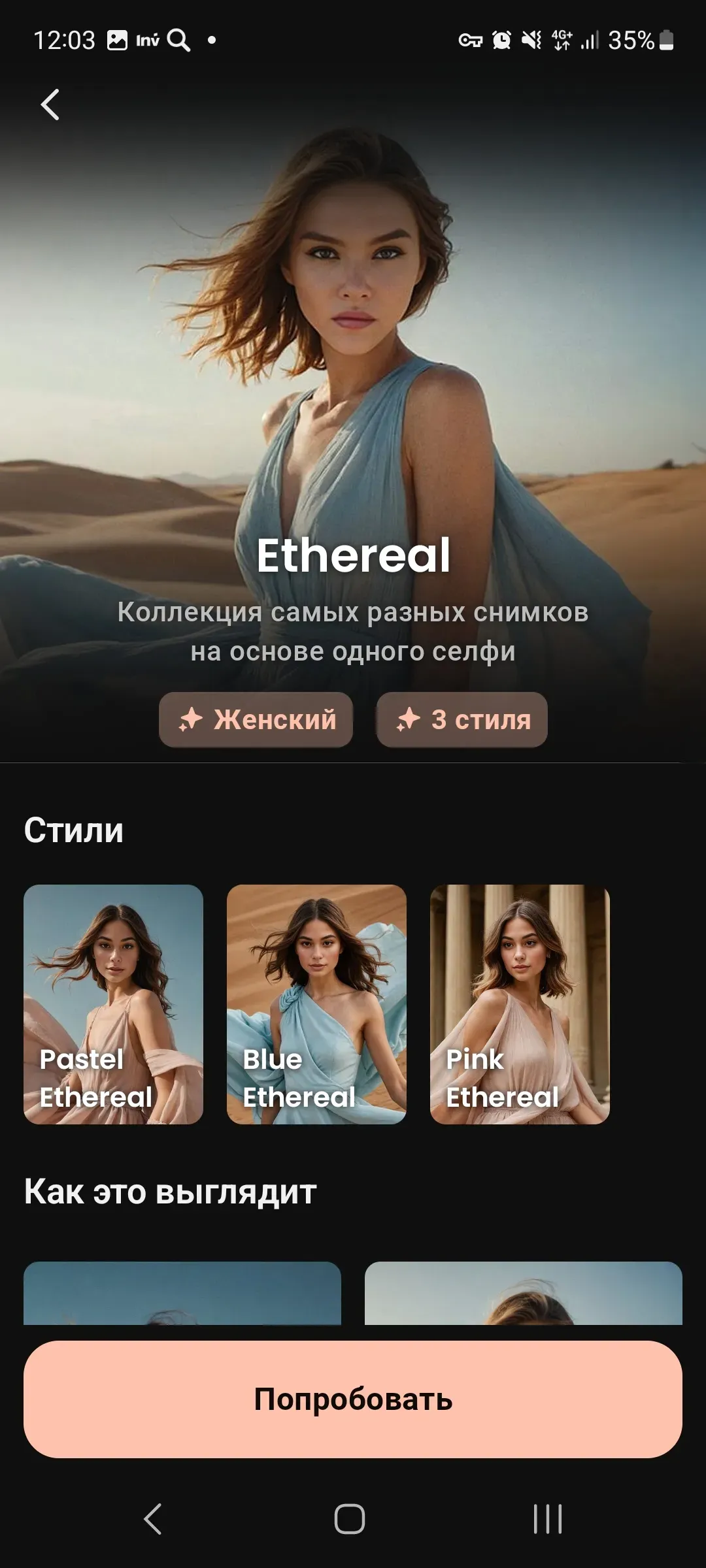View the Pink Ethereal style
Screen dimensions: 706x1568
point(520,1004)
